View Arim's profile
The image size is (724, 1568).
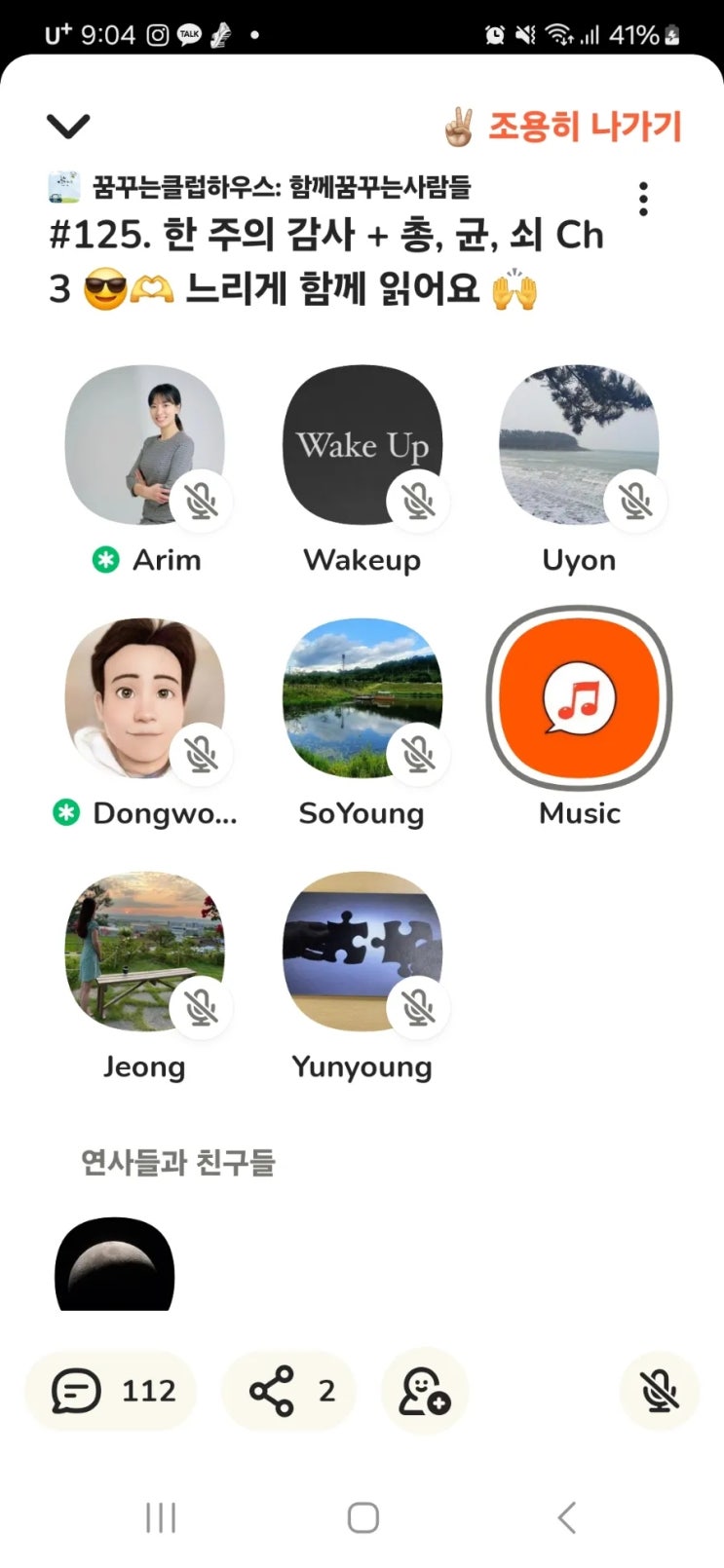click(145, 446)
